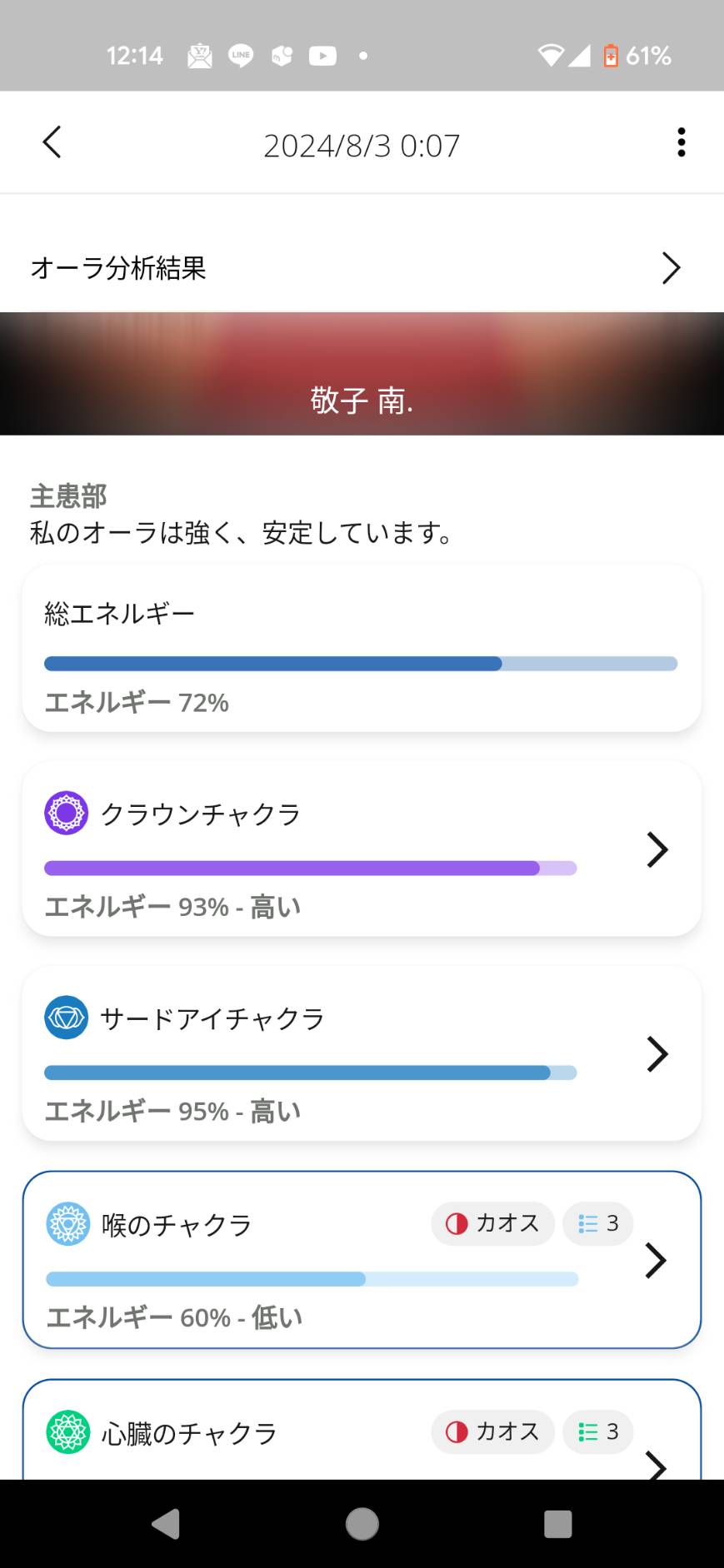Open recent apps from navigation bar
The height and width of the screenshot is (1568, 724).
click(x=557, y=1524)
